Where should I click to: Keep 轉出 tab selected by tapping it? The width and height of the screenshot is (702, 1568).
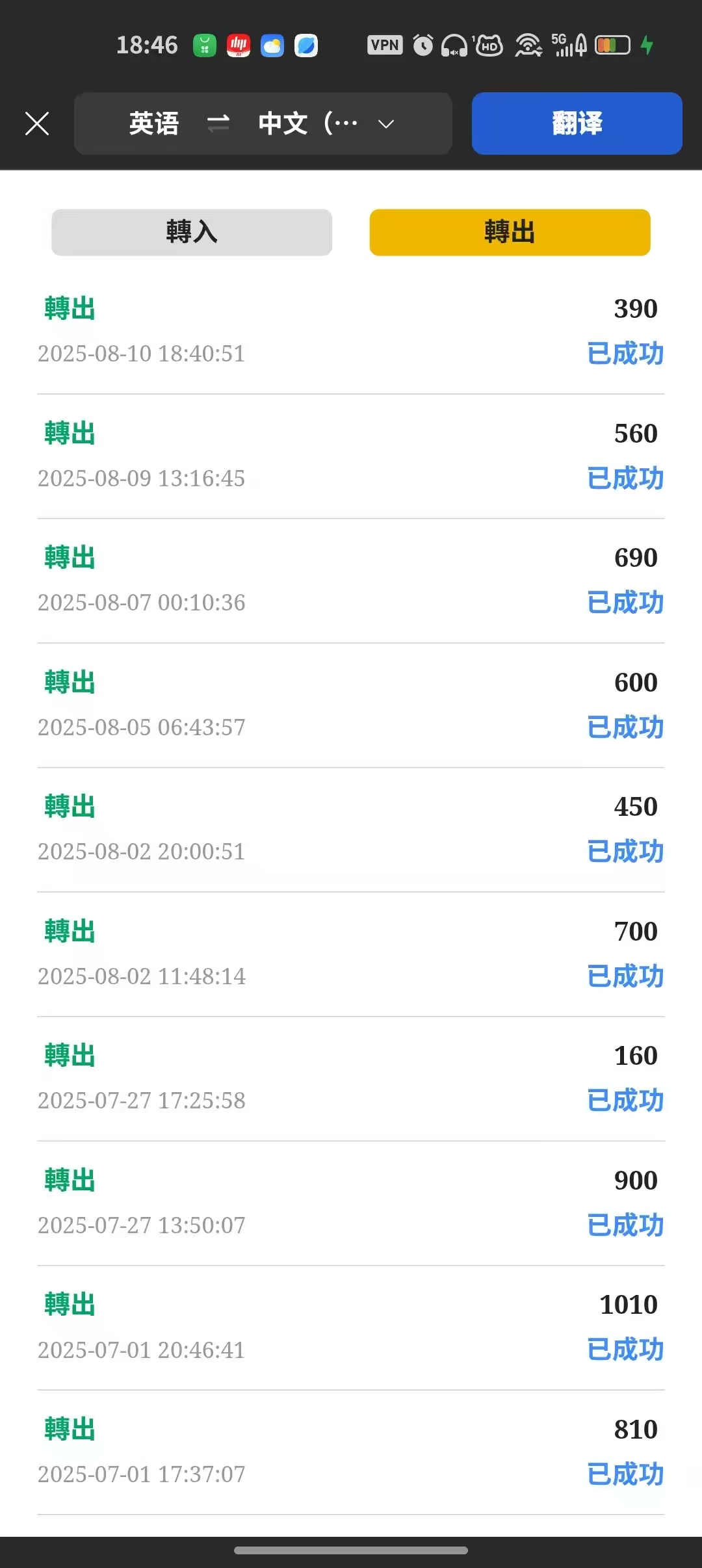[510, 231]
